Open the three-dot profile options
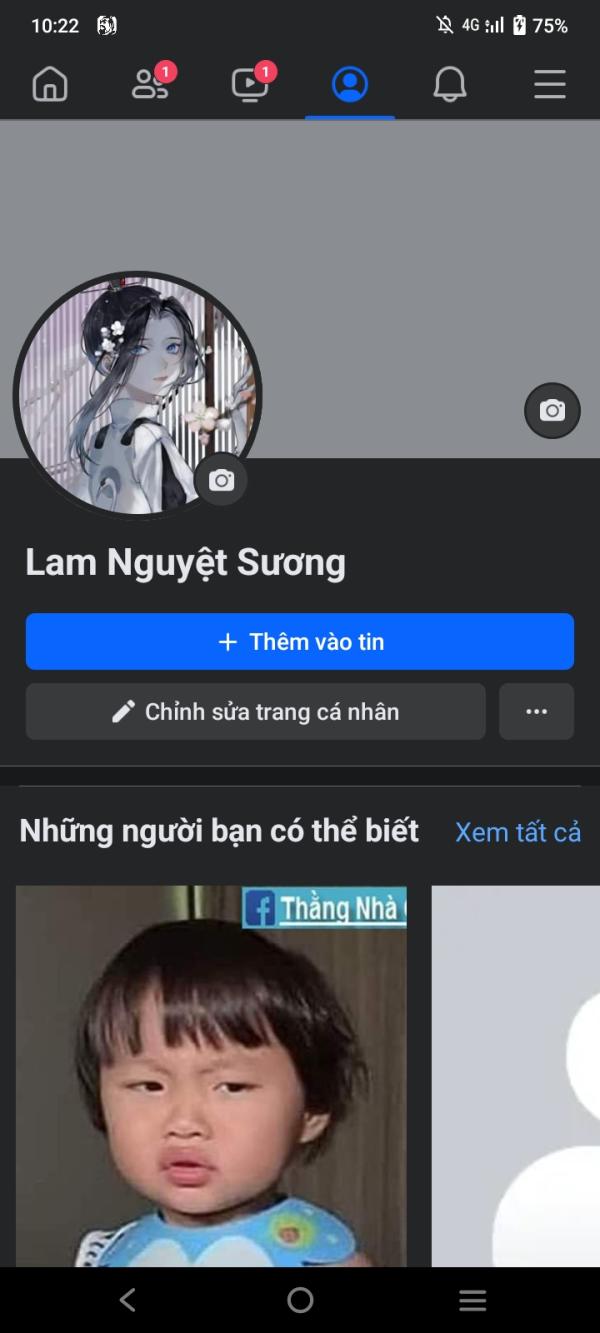The height and width of the screenshot is (1333, 600). [537, 711]
